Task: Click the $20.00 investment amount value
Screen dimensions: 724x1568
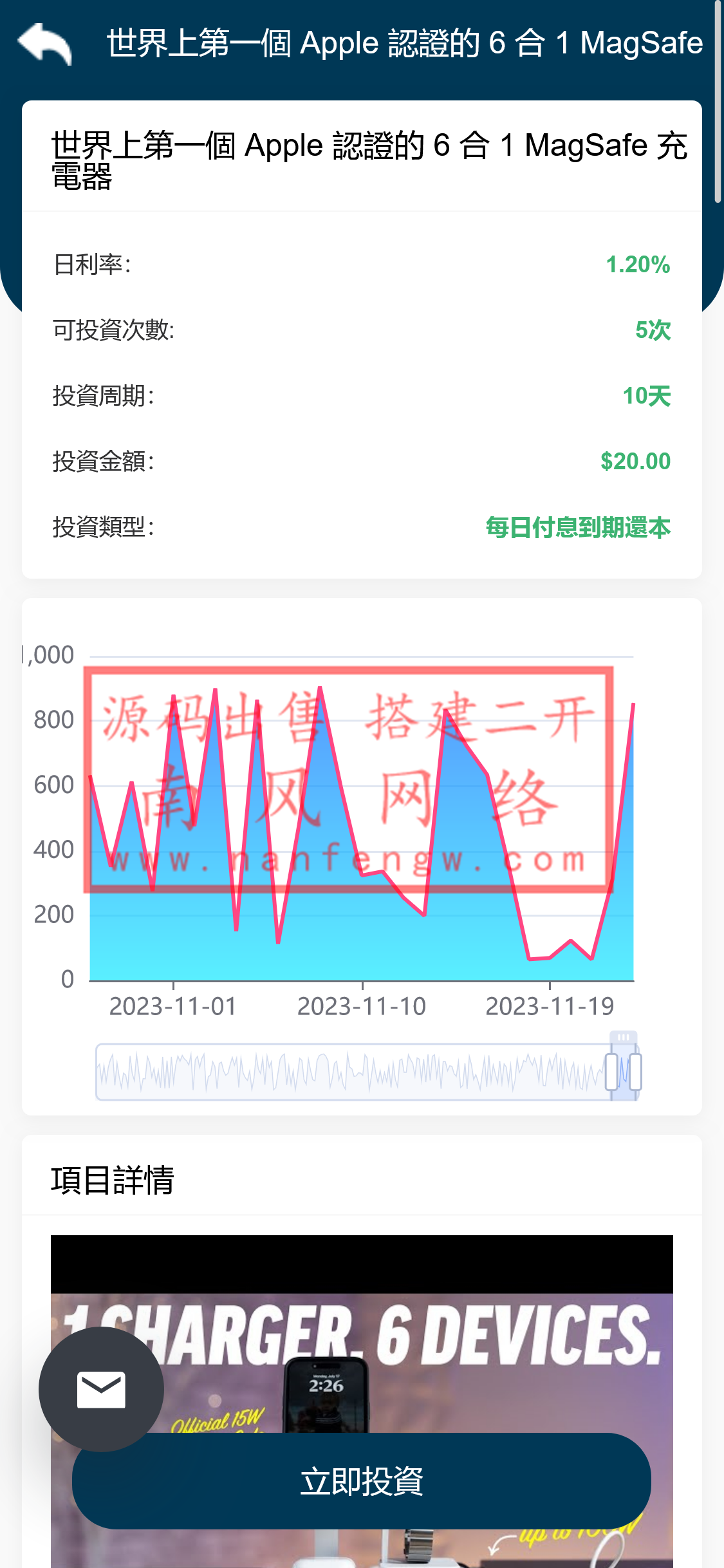Action: (635, 461)
